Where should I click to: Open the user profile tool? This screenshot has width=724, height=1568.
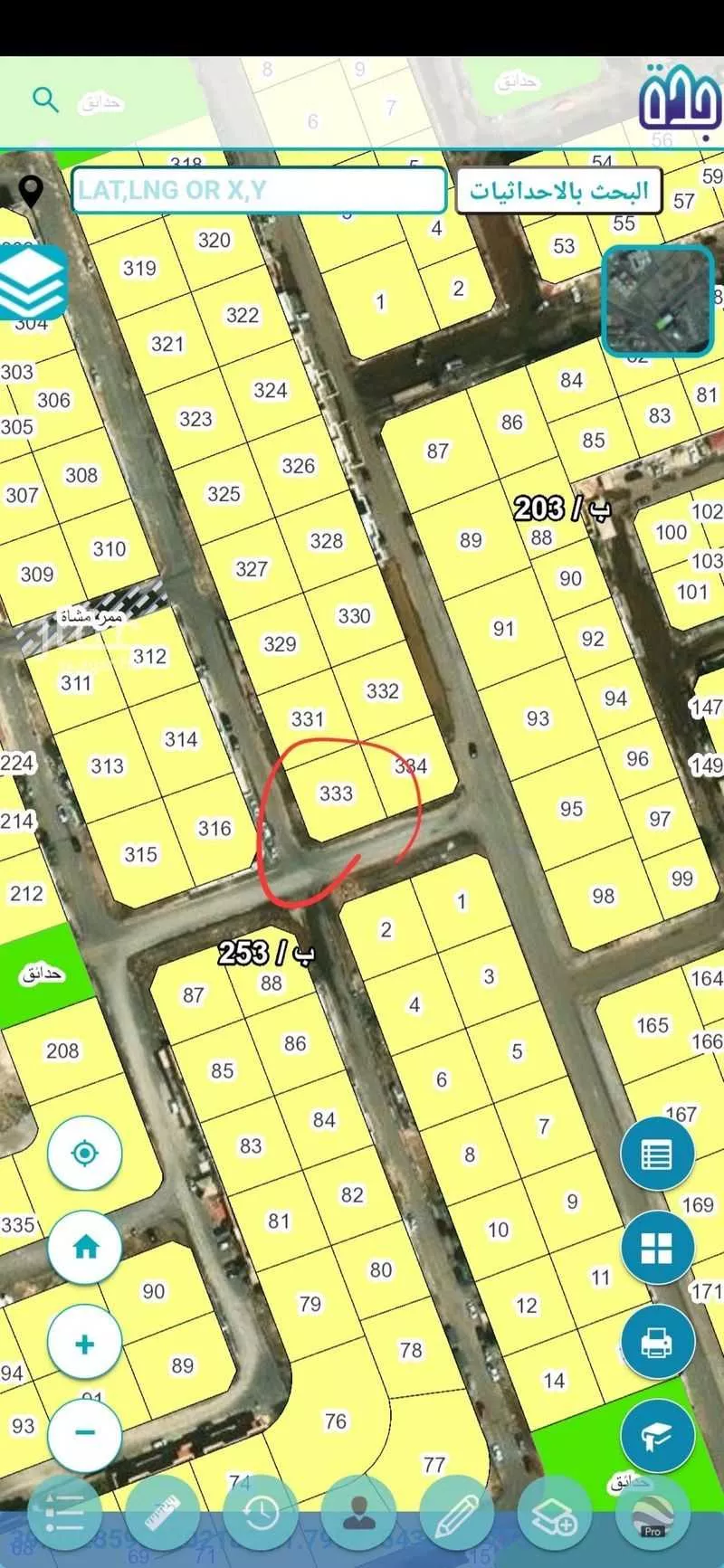click(360, 1513)
